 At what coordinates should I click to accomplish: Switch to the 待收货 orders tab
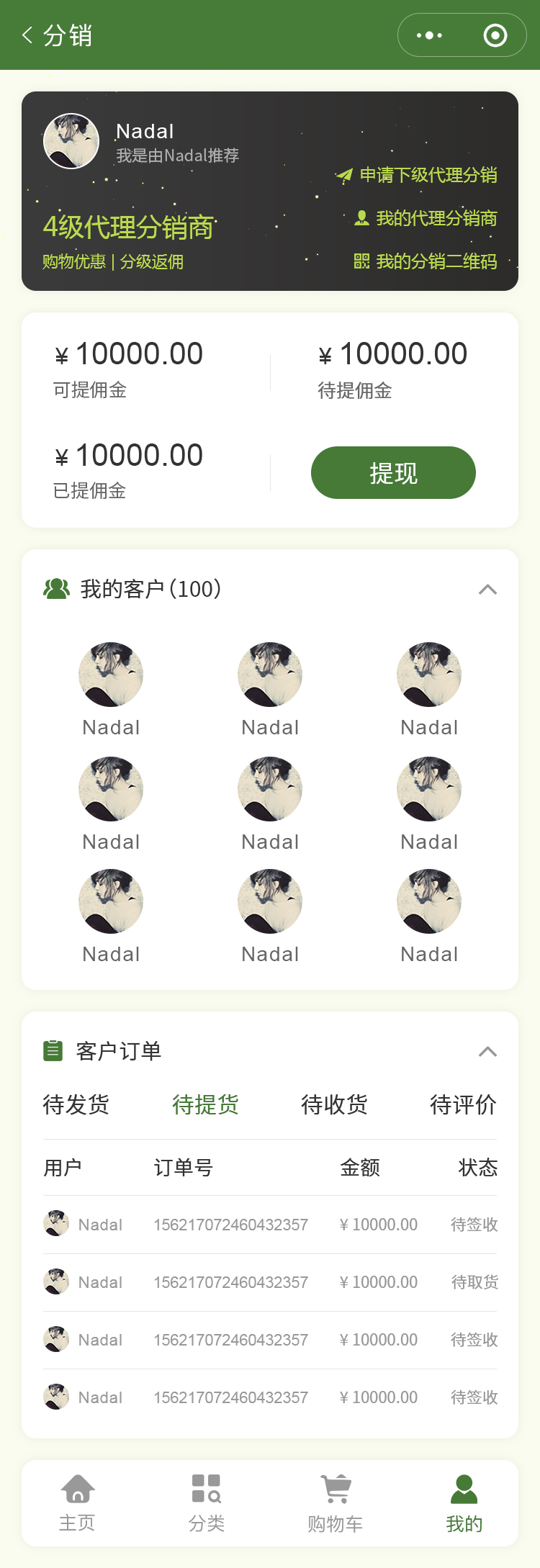tap(334, 1104)
